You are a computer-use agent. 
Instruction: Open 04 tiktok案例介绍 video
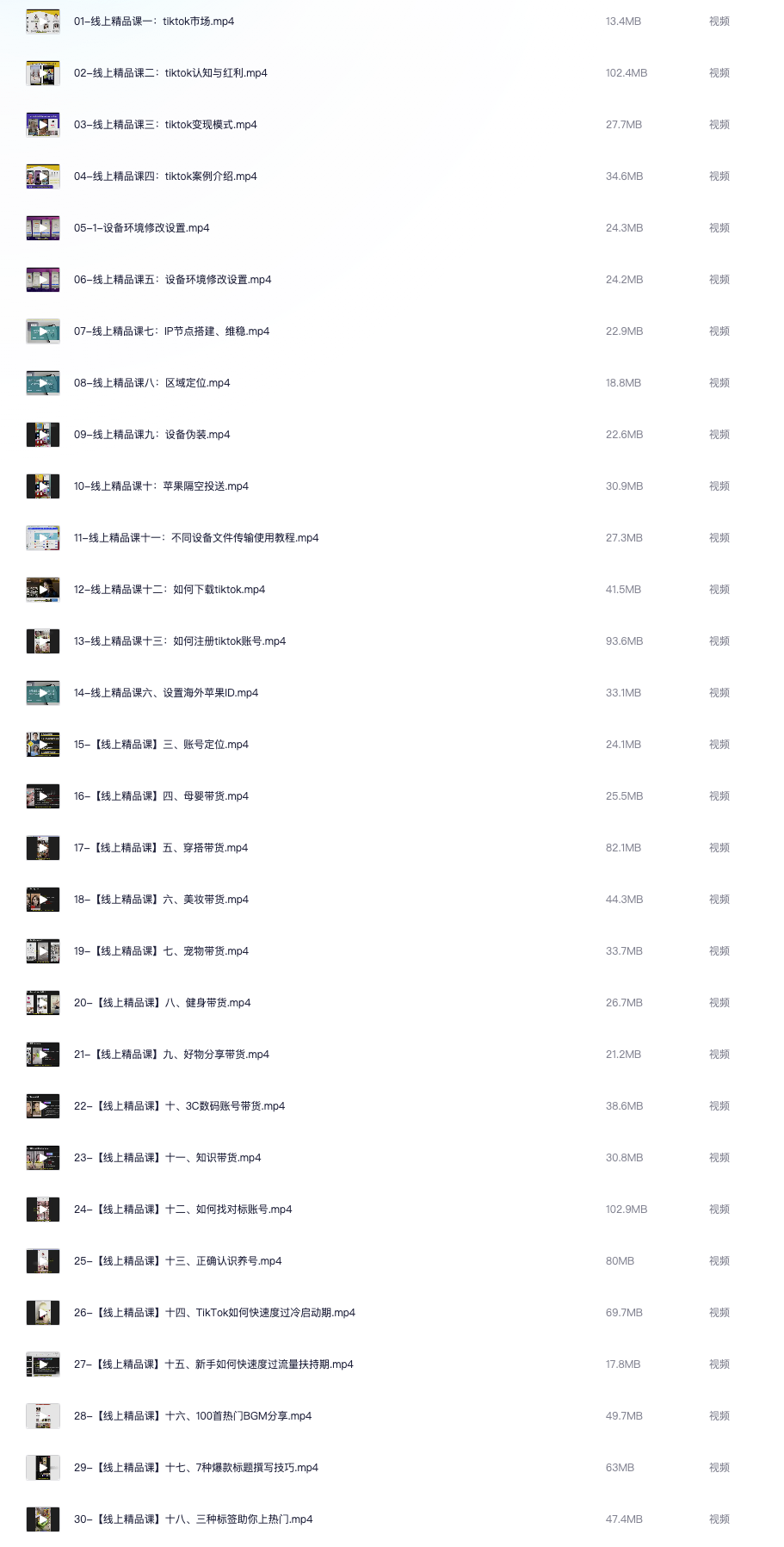165,176
